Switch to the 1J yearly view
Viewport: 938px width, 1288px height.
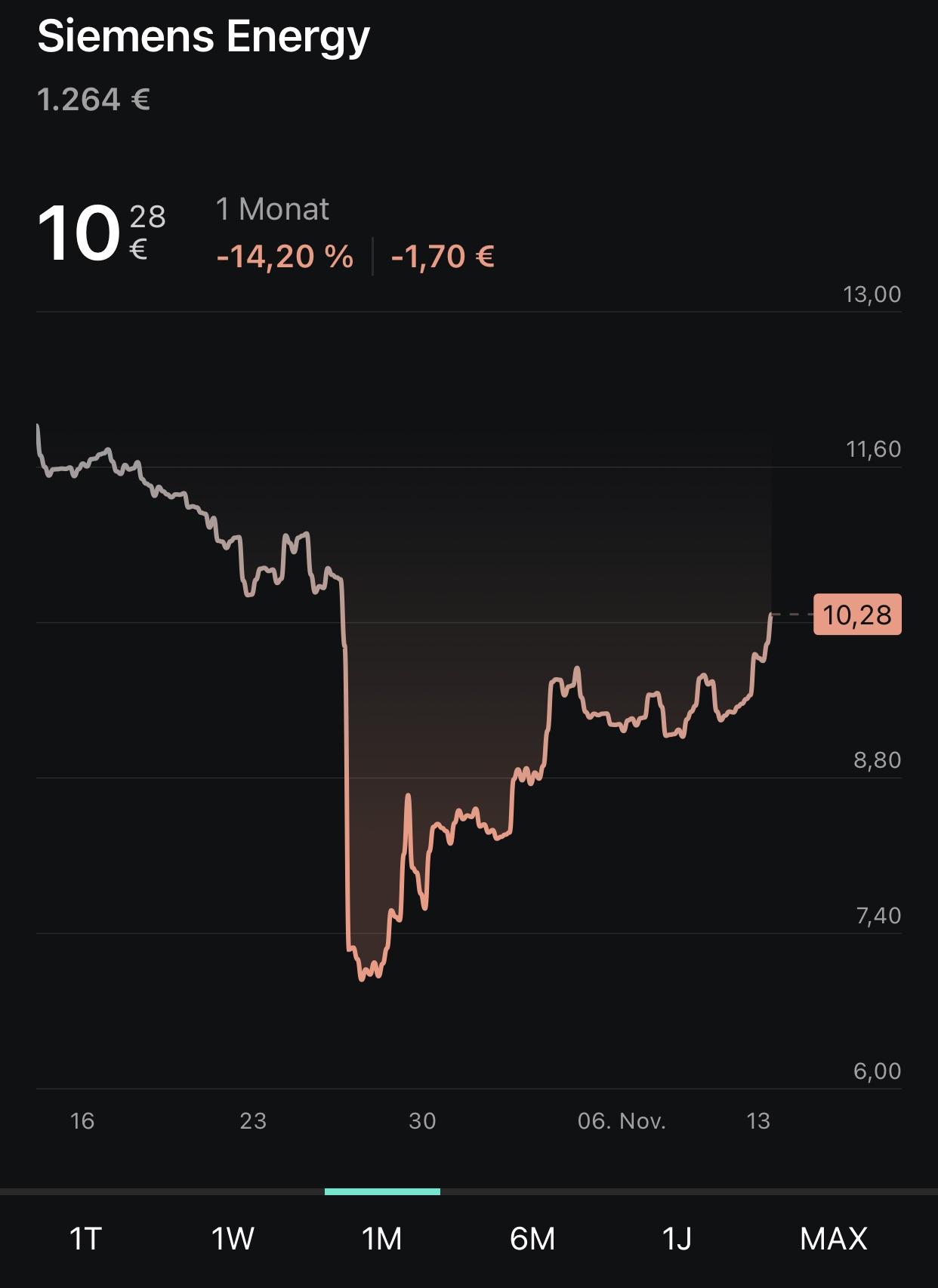(677, 1239)
